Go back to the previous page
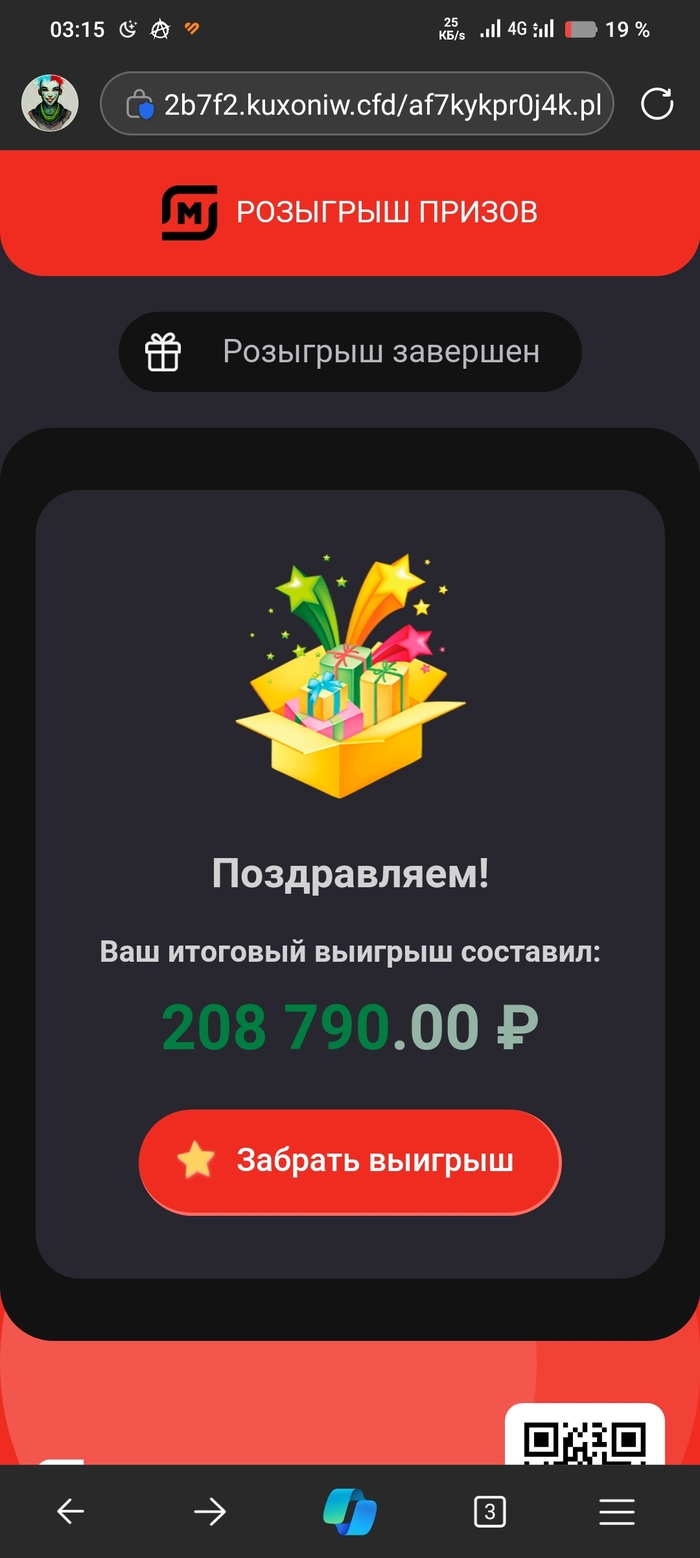Screen dimensions: 700x1558 coord(70,1512)
